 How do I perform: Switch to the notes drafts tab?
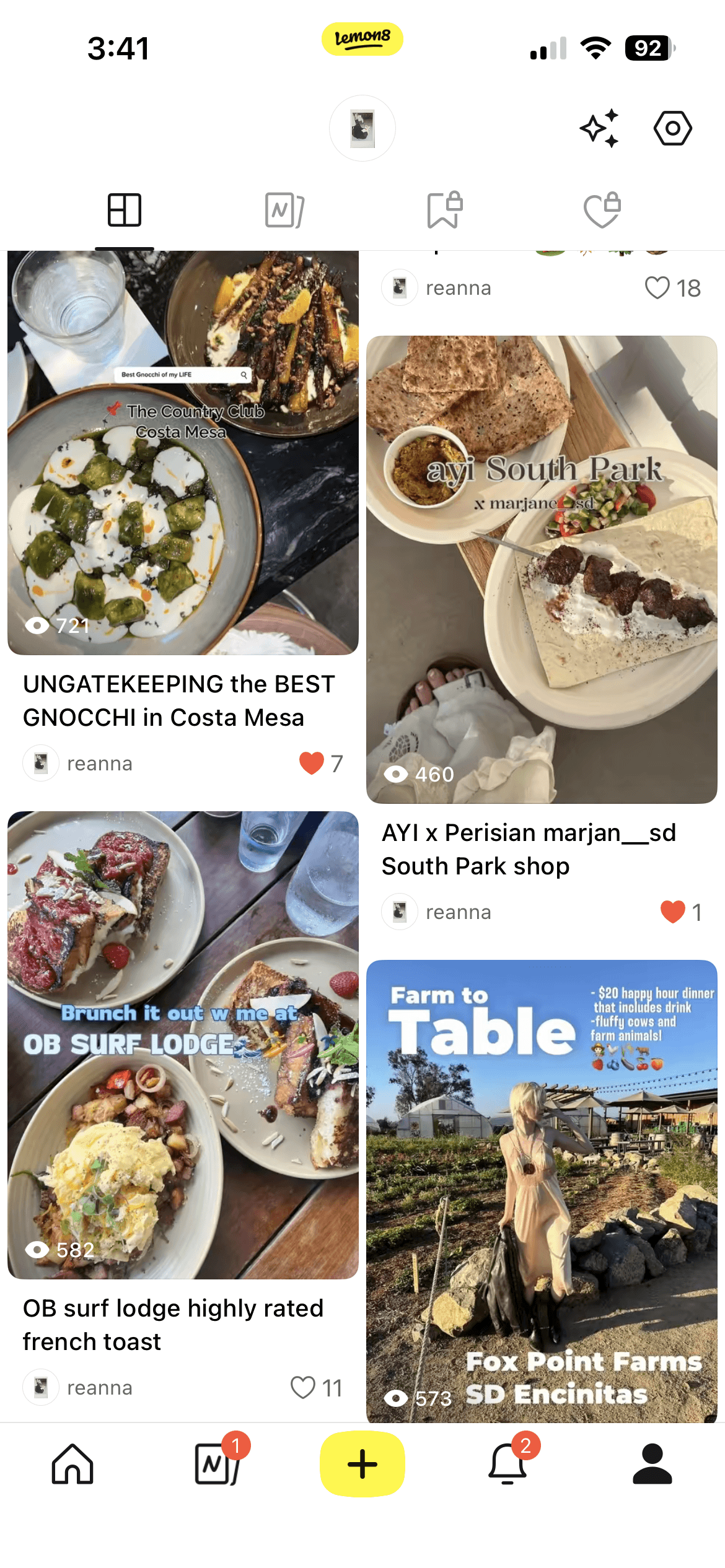[284, 210]
